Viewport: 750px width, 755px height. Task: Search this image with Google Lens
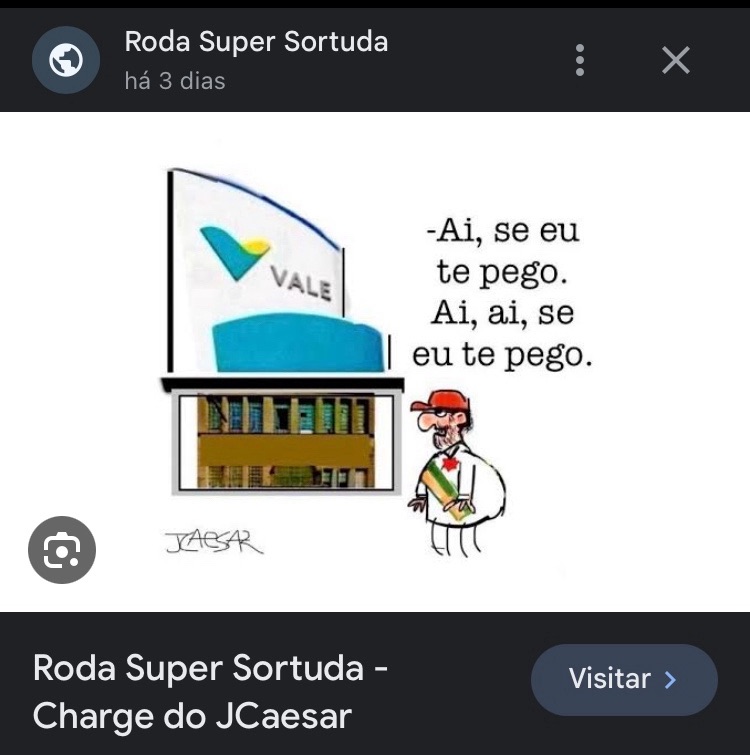pos(62,550)
